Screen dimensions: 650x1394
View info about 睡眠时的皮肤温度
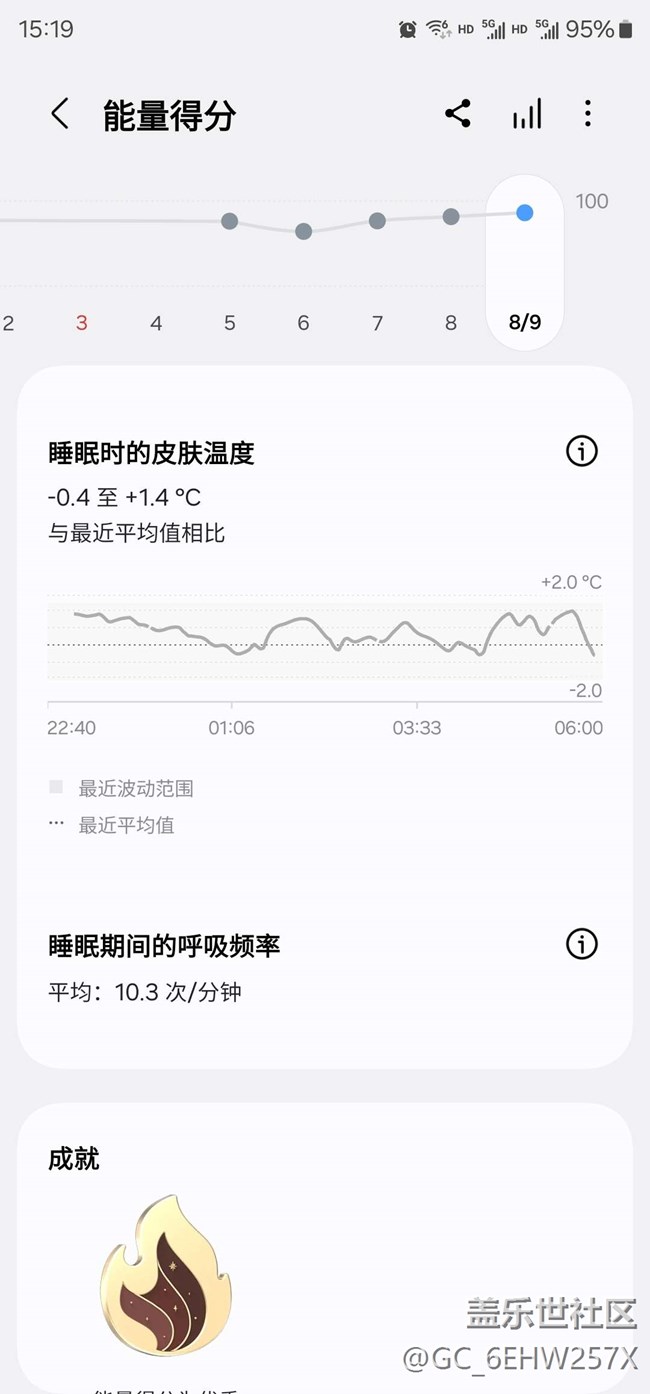tap(581, 452)
